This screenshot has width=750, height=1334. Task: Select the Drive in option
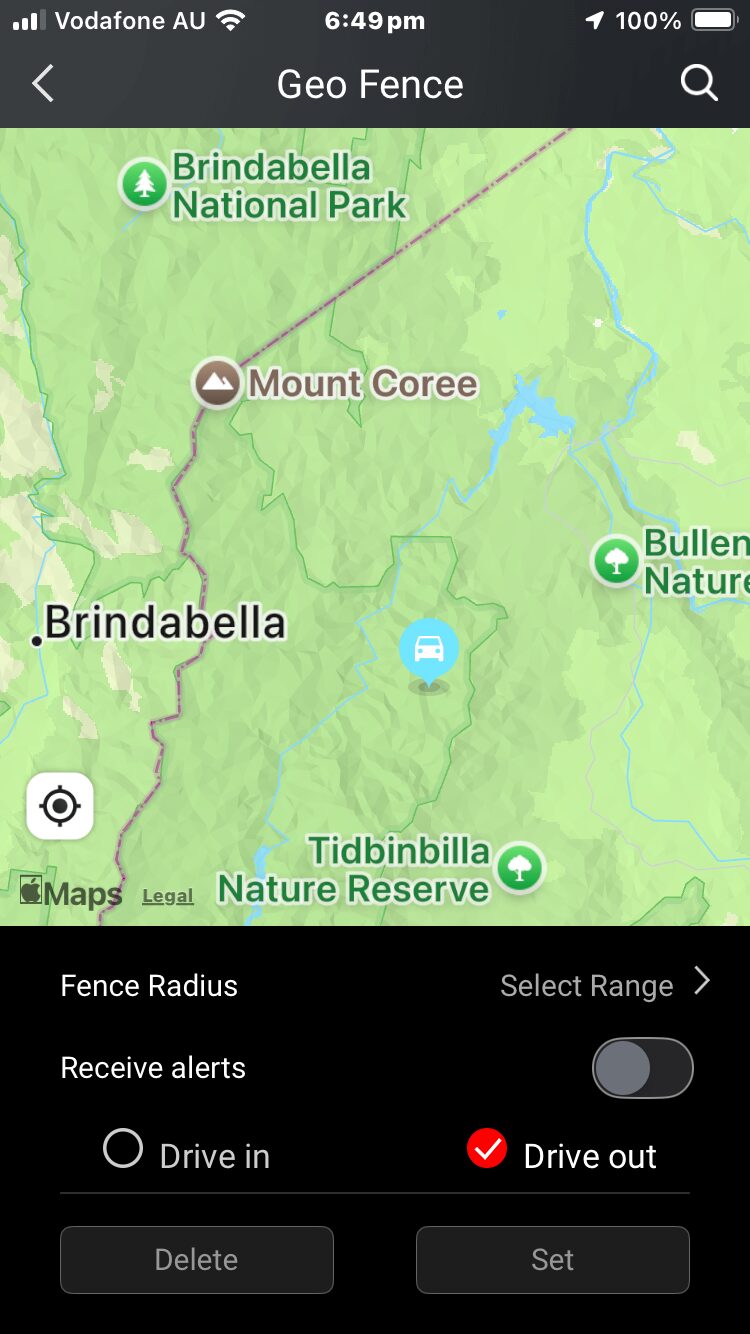124,1150
